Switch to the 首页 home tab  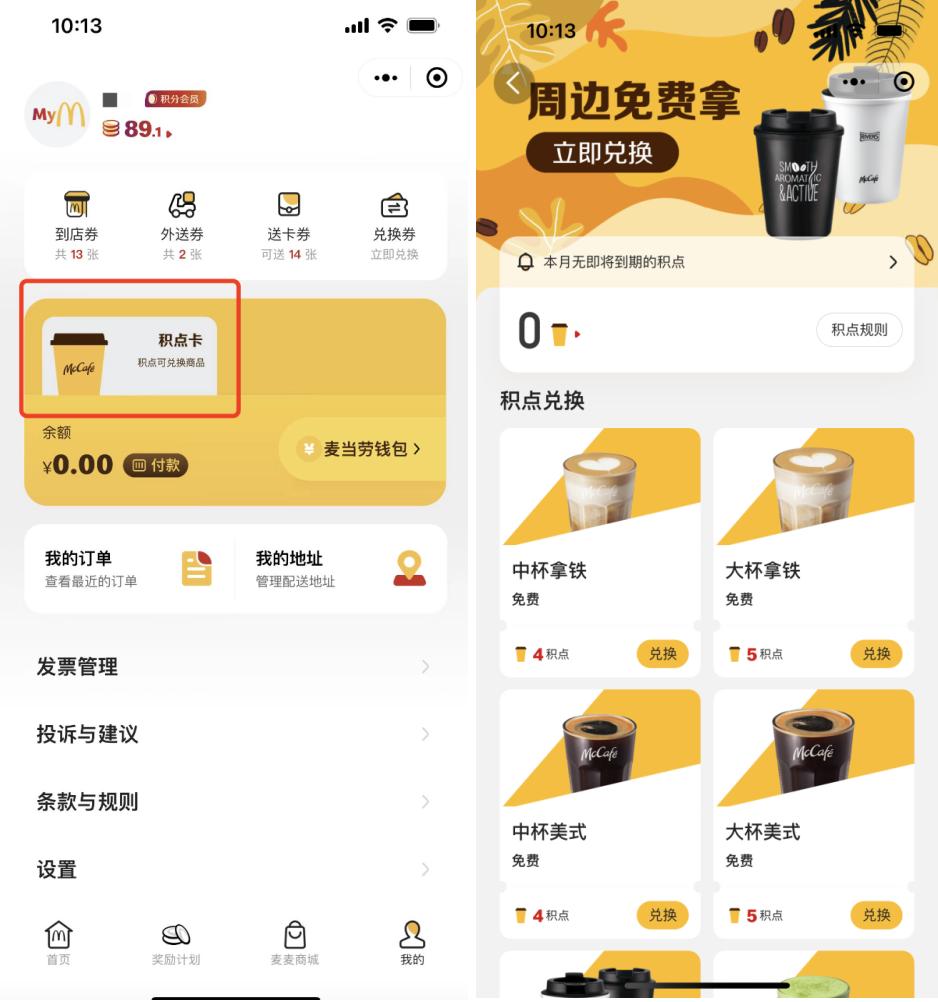(59, 943)
